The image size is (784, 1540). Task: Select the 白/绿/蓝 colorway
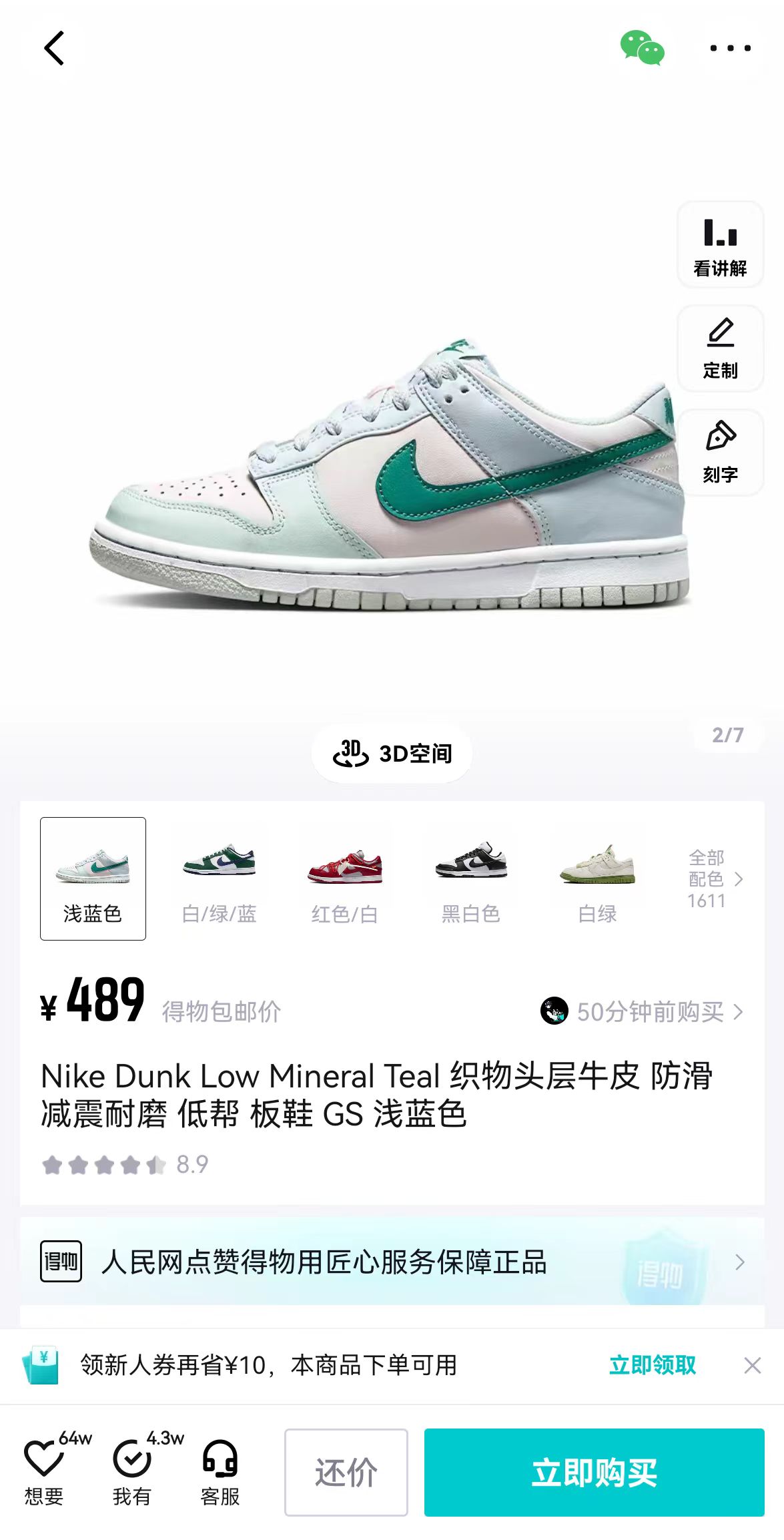219,878
